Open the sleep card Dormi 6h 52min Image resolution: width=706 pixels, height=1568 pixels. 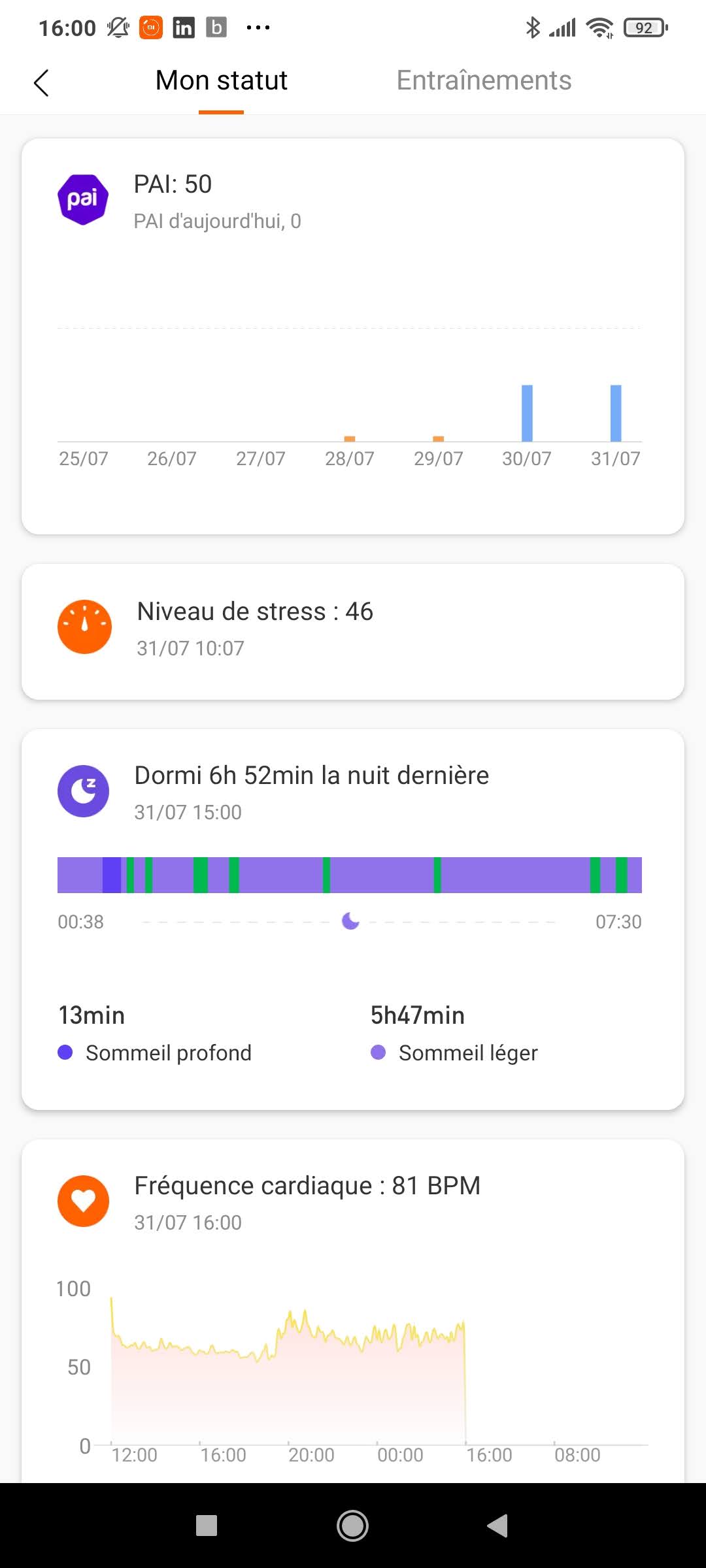point(353,919)
